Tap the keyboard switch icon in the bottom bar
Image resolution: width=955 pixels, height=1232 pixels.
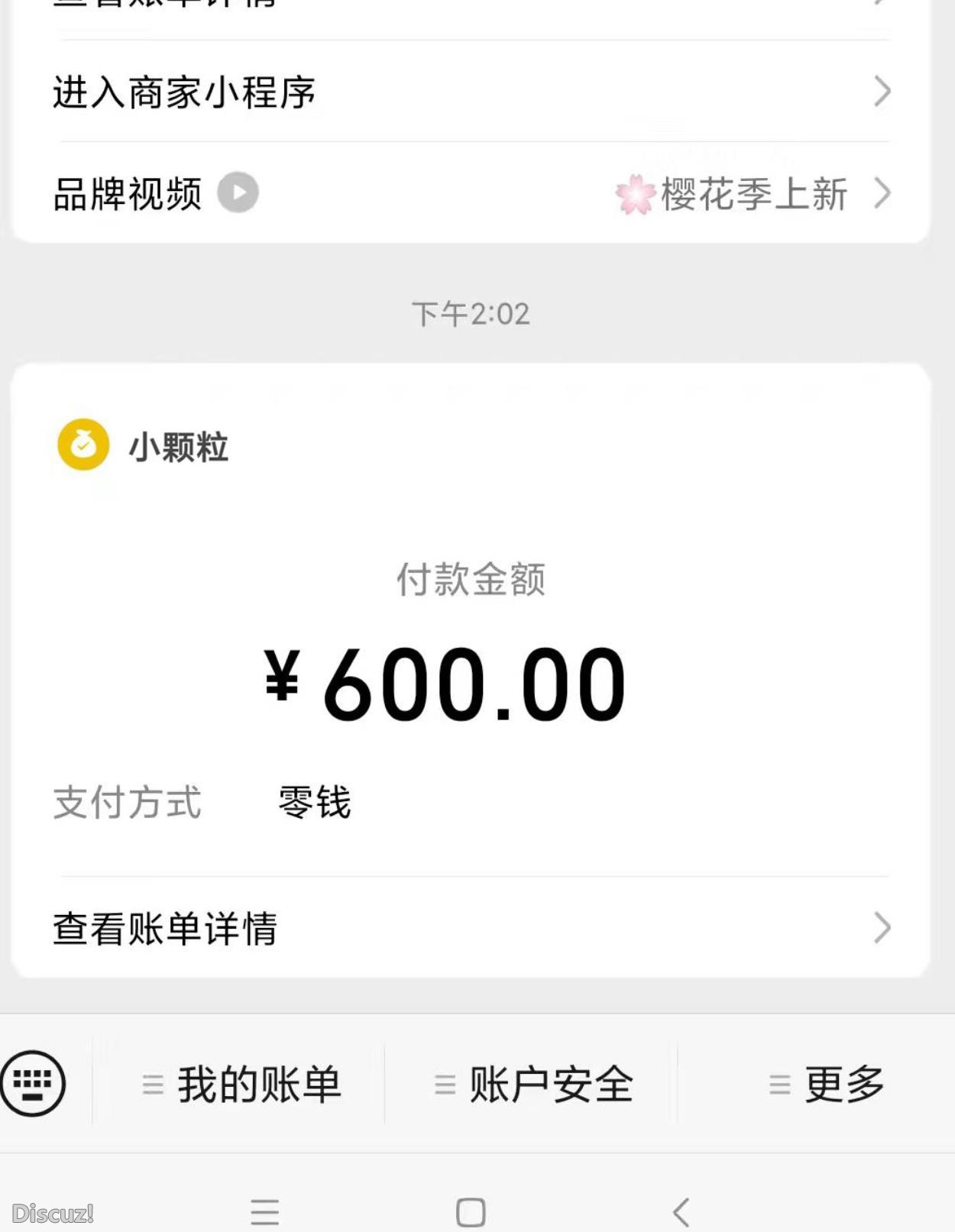point(32,1082)
